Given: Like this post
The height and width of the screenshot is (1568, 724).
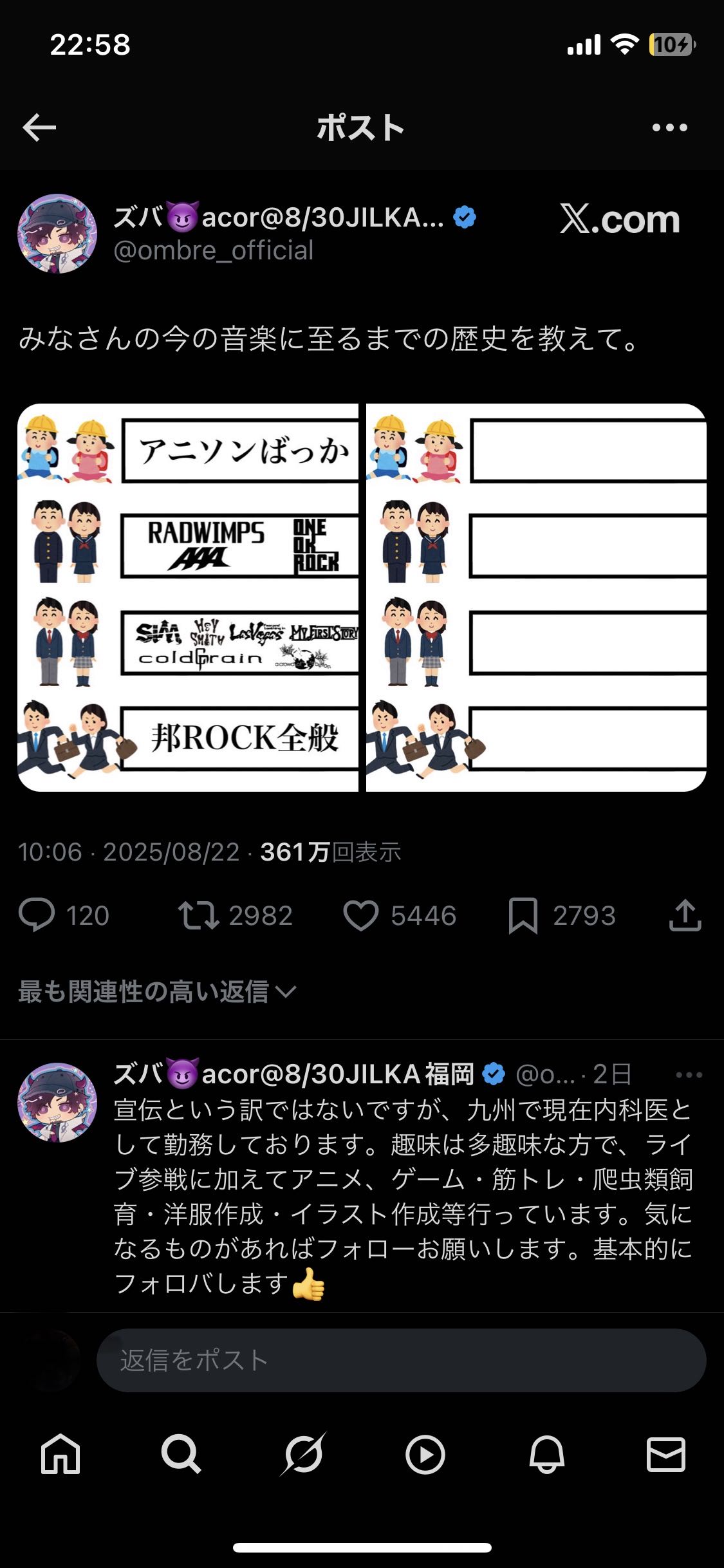Looking at the screenshot, I should click(x=361, y=915).
